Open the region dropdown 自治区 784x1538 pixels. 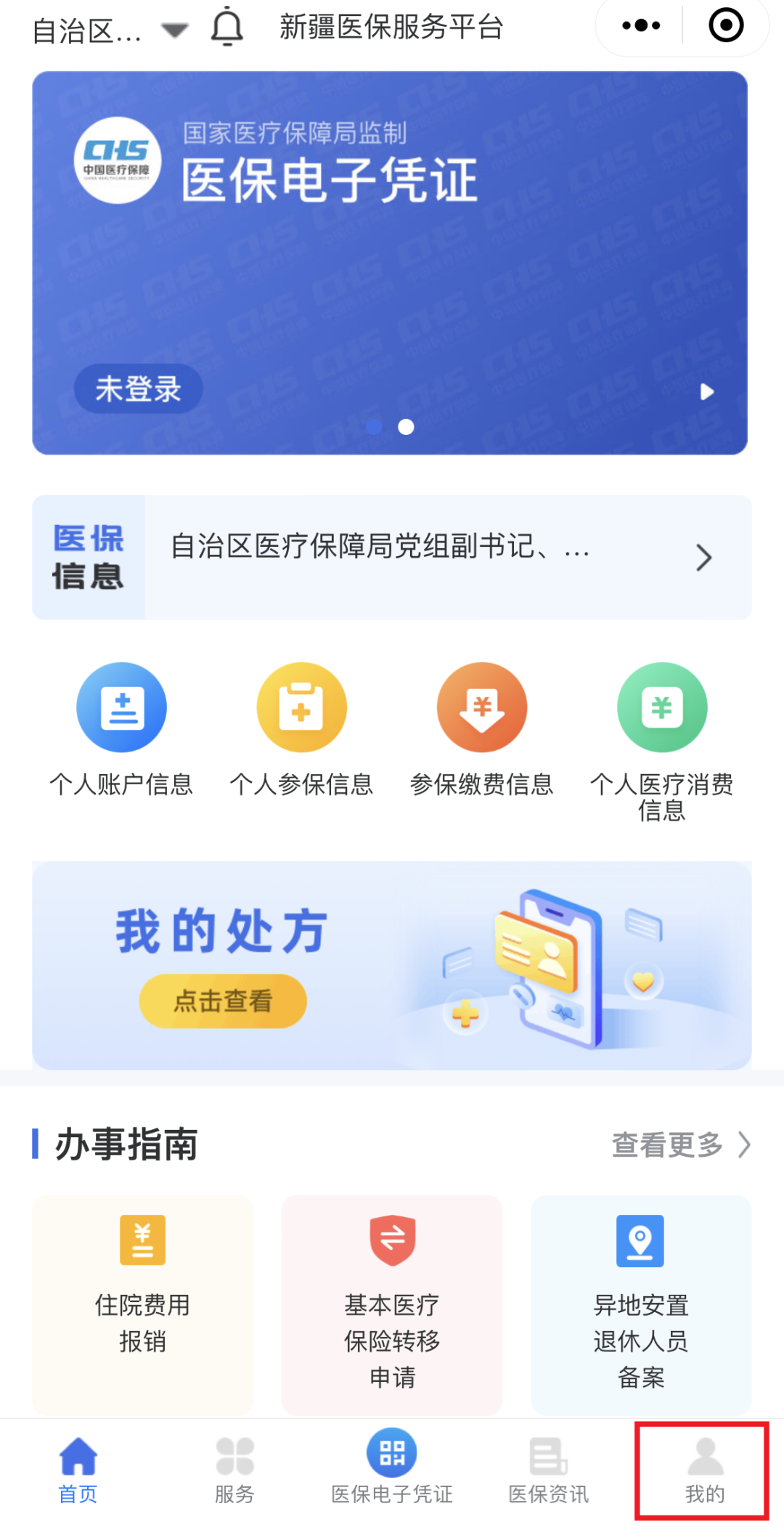click(109, 30)
